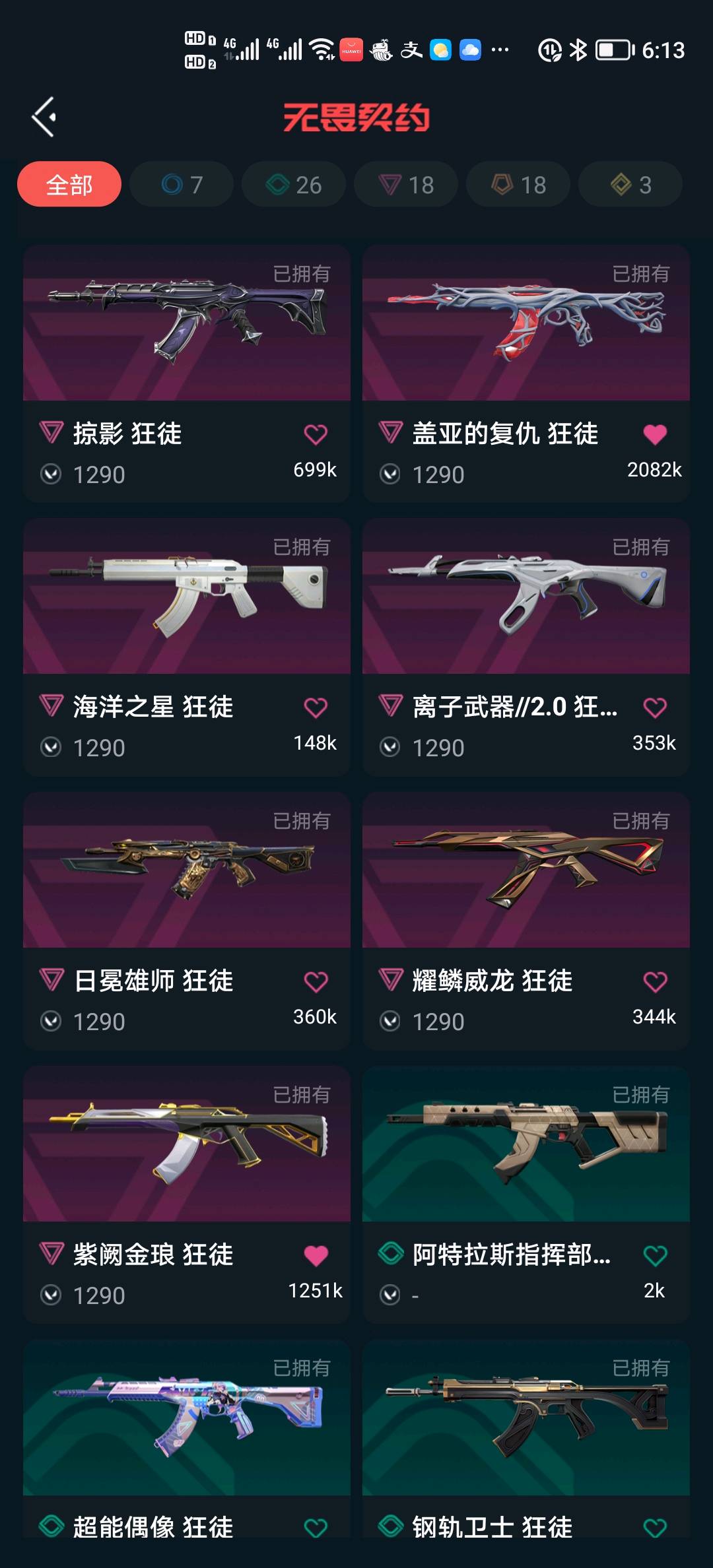Like the 掠影 狂徒 skin
This screenshot has height=1568, width=713.
316,434
